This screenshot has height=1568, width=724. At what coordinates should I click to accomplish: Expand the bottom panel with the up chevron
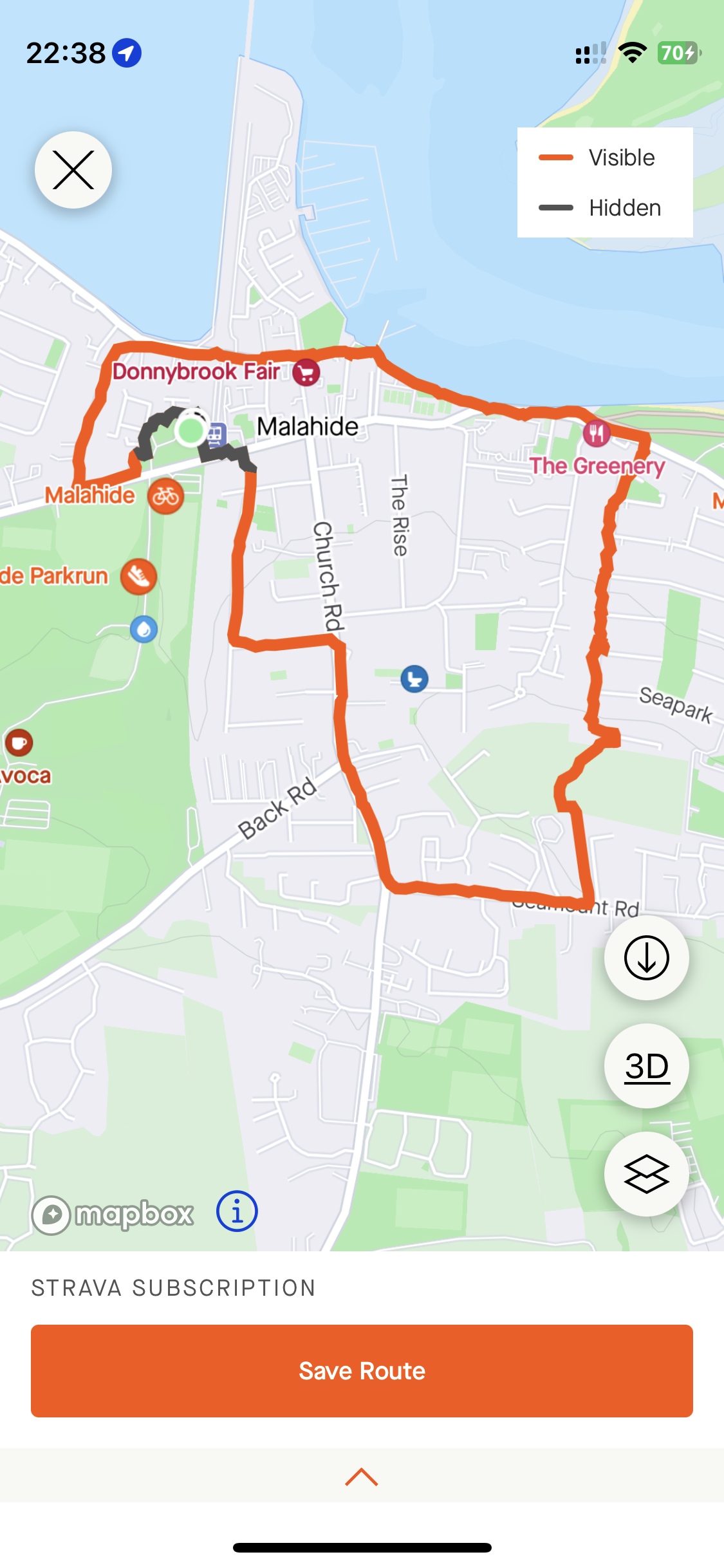pyautogui.click(x=362, y=1477)
